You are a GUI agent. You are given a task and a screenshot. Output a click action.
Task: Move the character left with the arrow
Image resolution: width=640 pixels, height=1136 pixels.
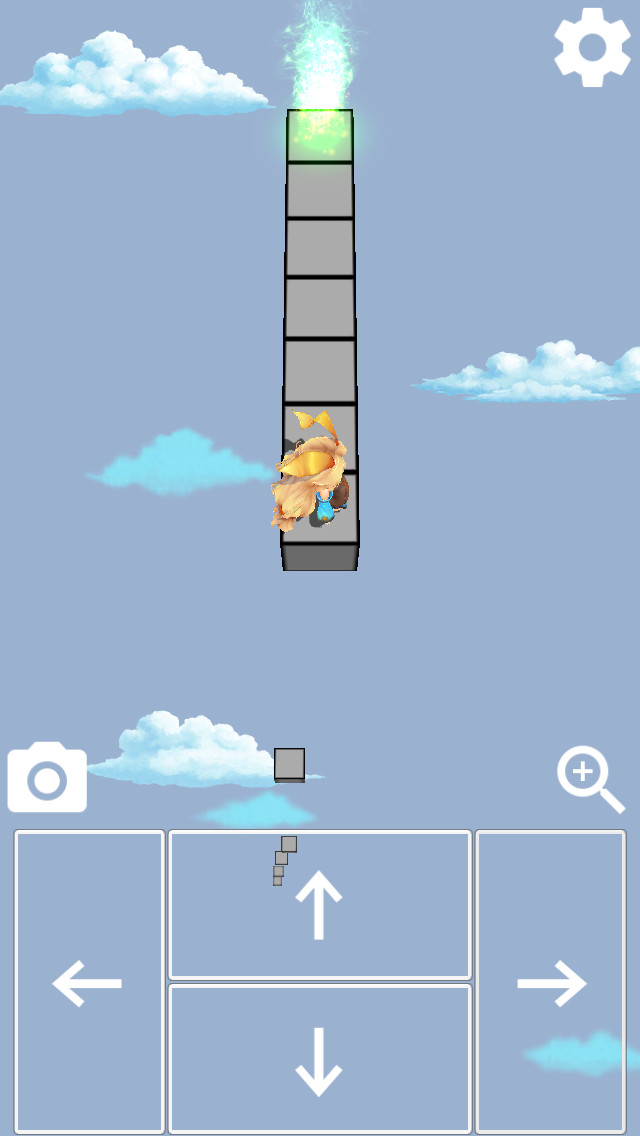click(x=89, y=982)
